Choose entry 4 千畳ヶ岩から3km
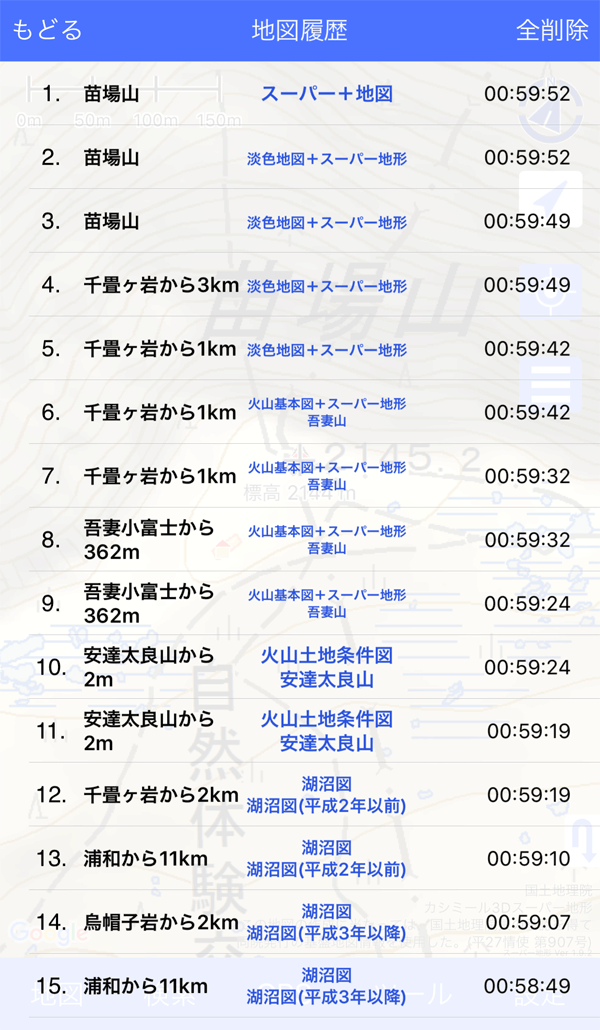This screenshot has width=600, height=1030. pyautogui.click(x=300, y=285)
